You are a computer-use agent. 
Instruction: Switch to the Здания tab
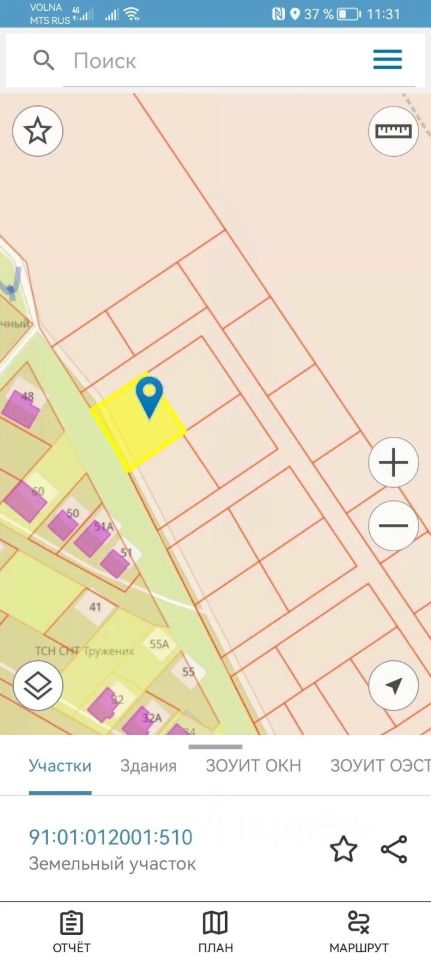coord(148,765)
